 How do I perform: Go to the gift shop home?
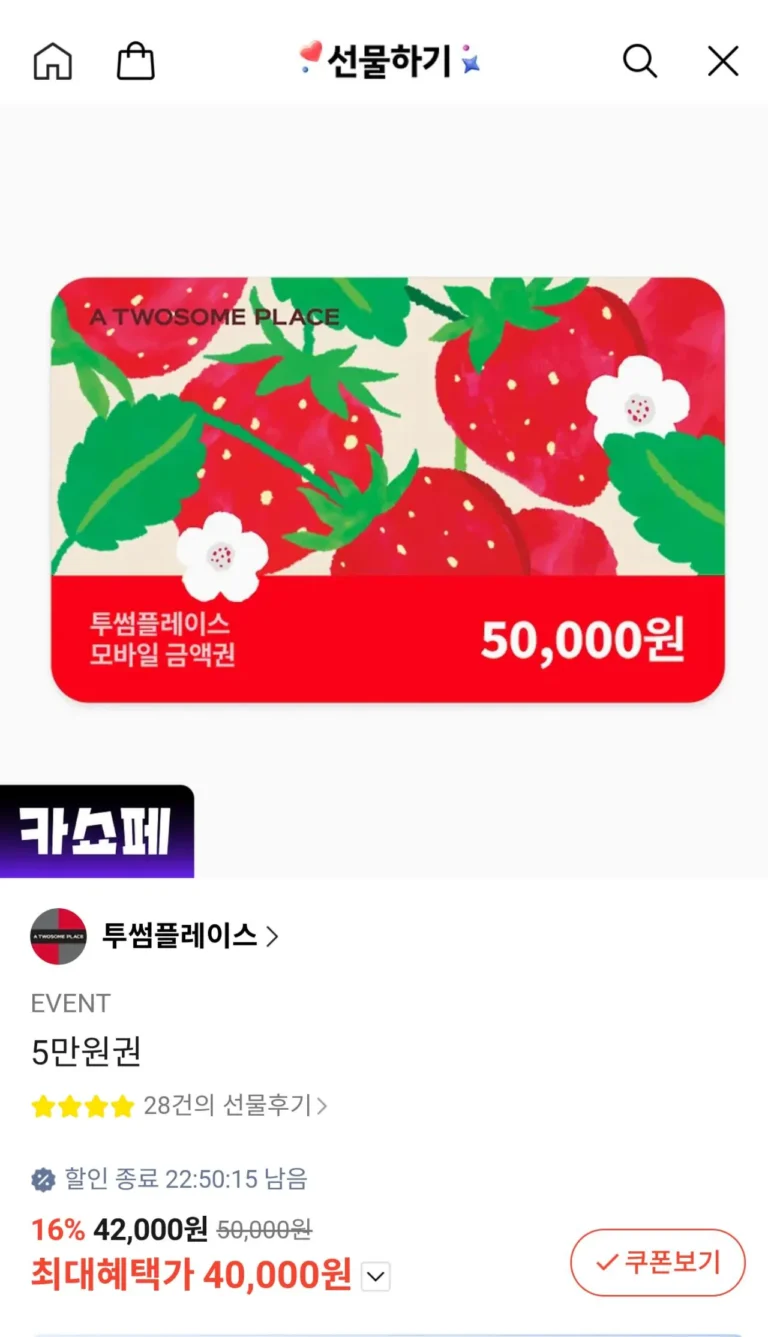(x=53, y=62)
